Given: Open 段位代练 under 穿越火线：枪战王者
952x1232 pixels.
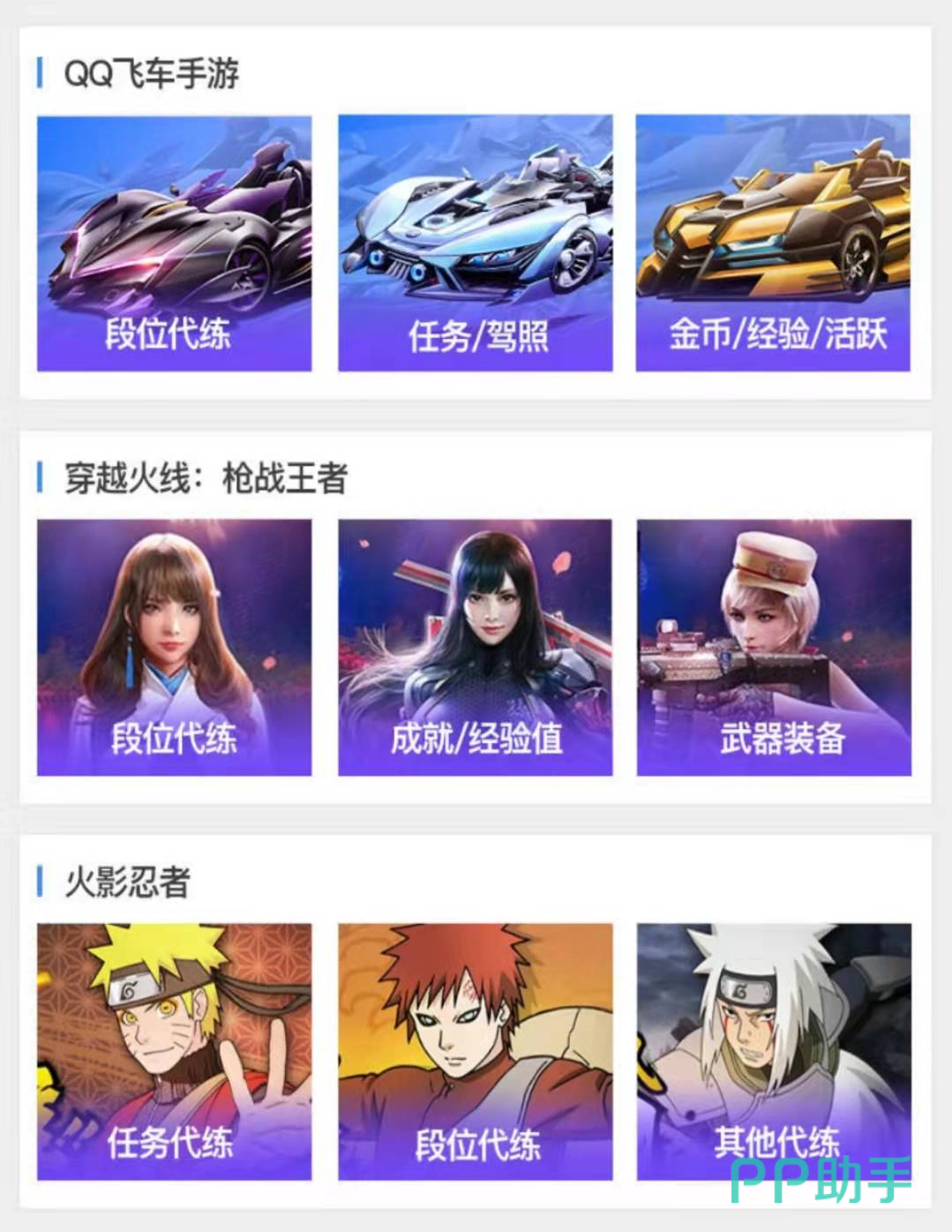Looking at the screenshot, I should pos(174,647).
